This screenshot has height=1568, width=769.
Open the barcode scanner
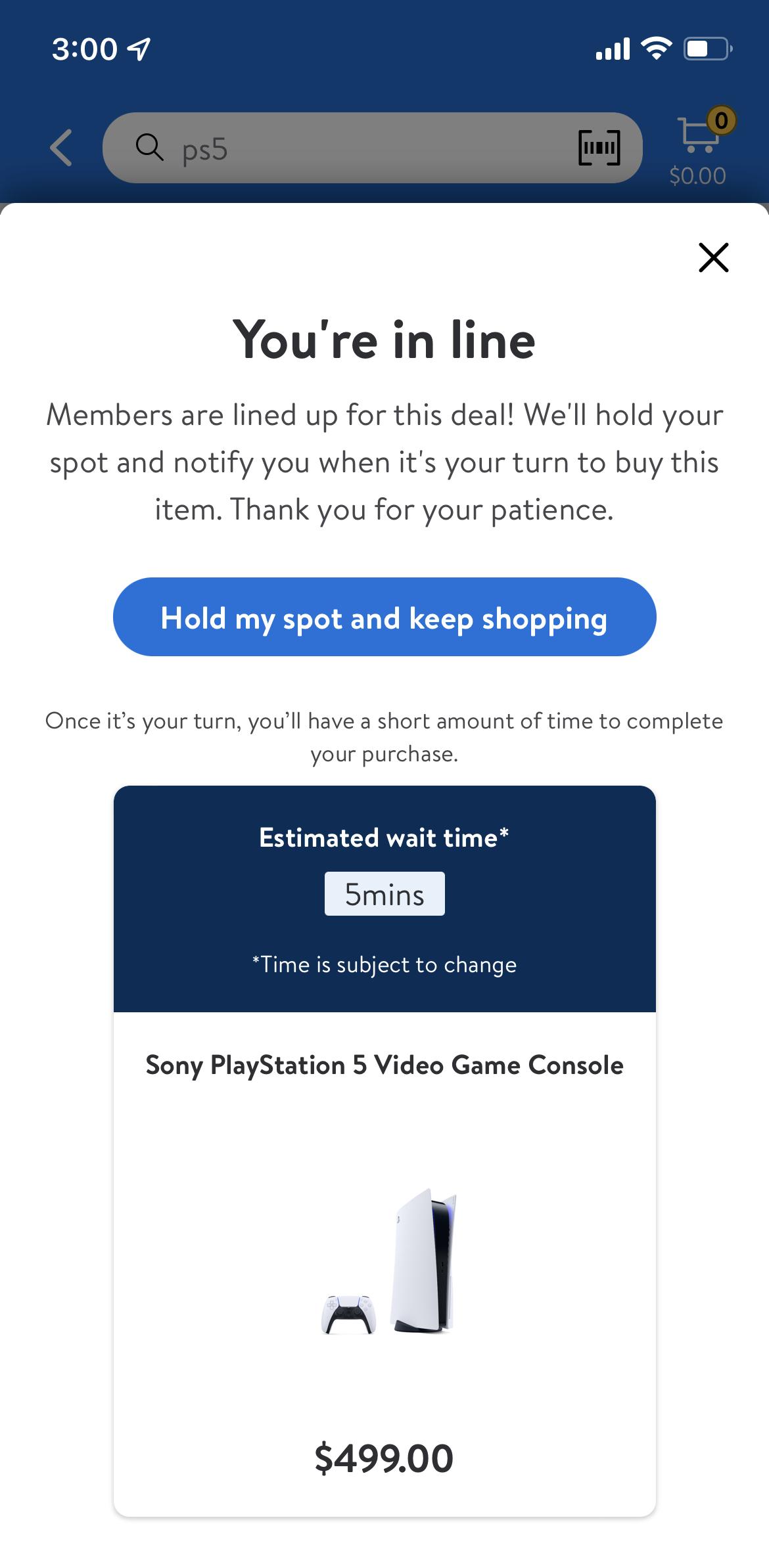coord(599,148)
